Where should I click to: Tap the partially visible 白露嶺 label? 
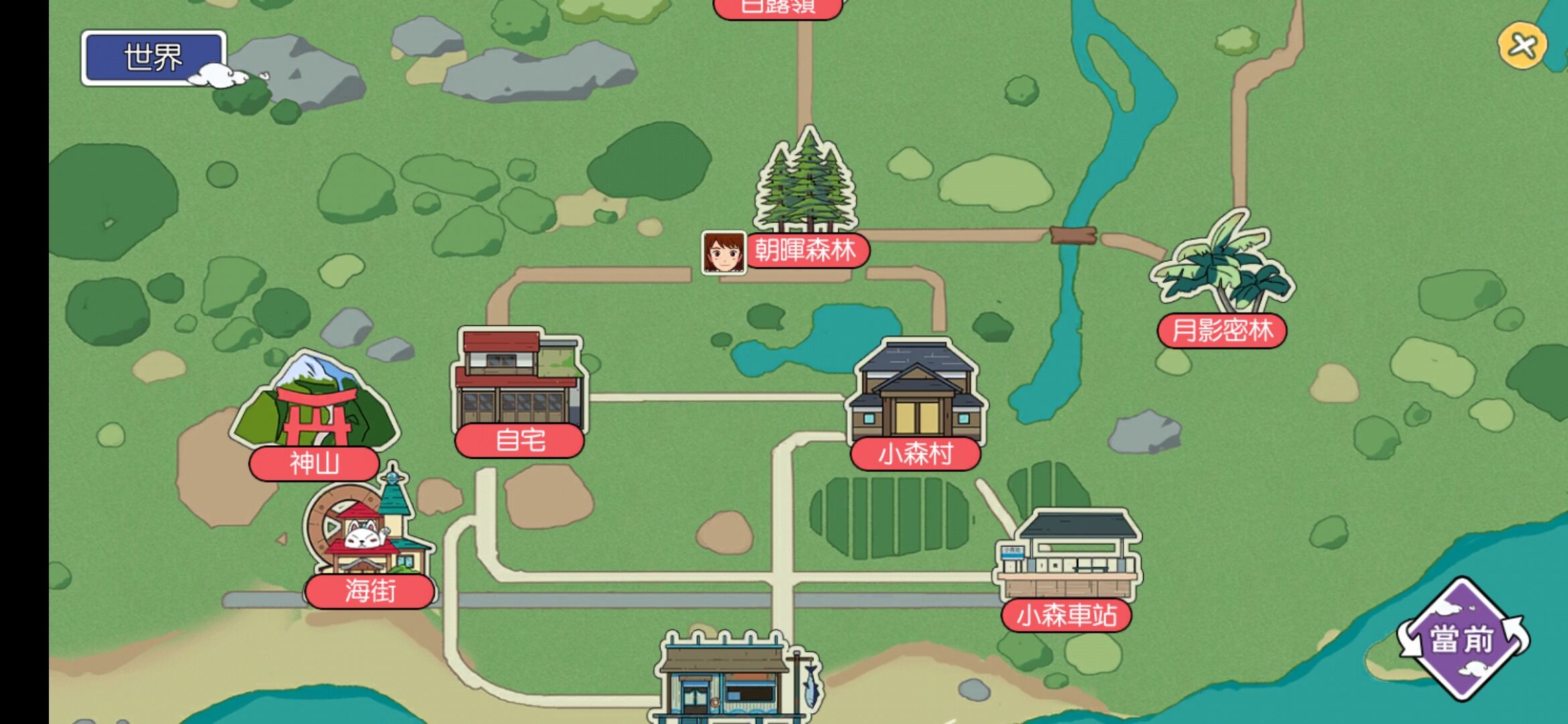click(778, 8)
